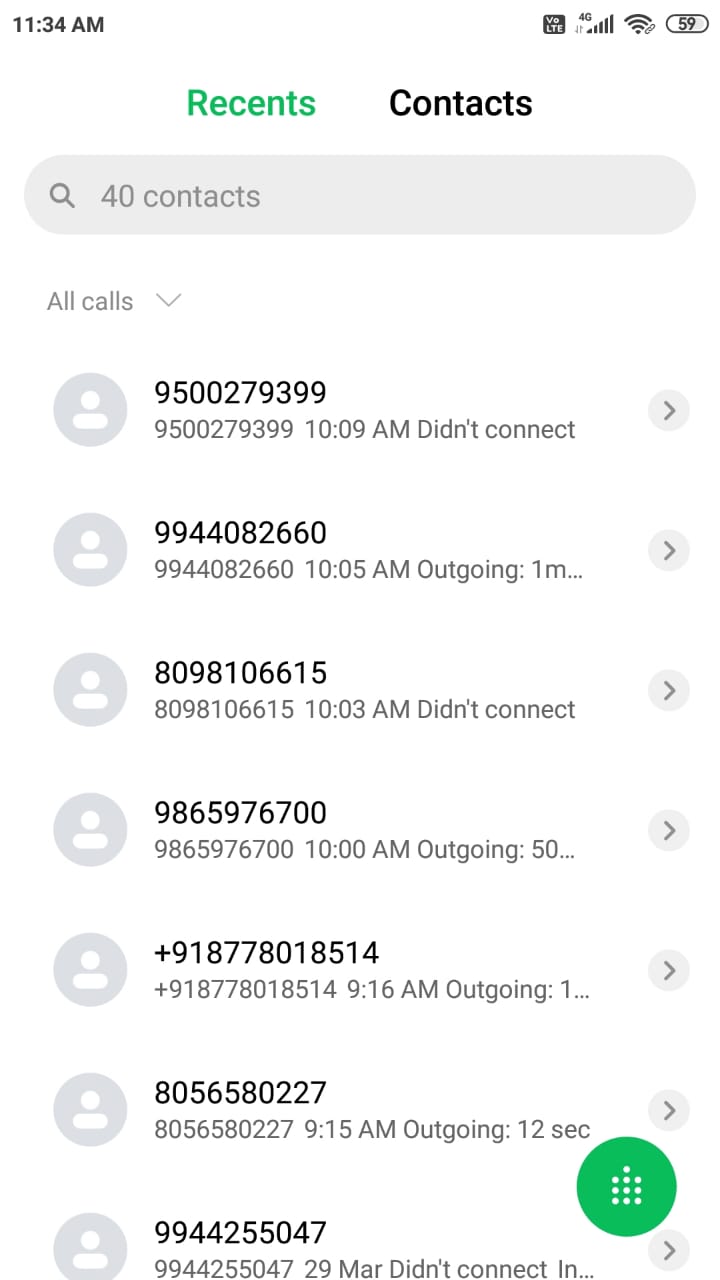Select the Recents tab
The image size is (720, 1280).
pyautogui.click(x=251, y=103)
